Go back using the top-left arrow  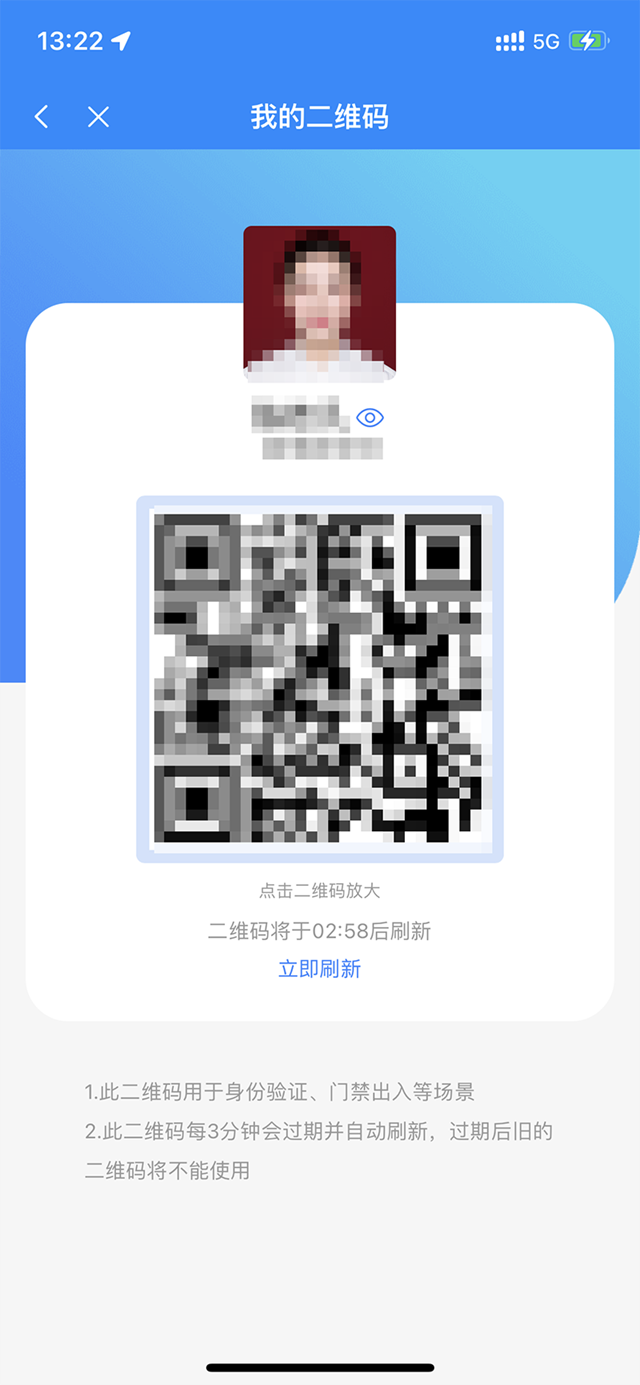click(x=41, y=117)
